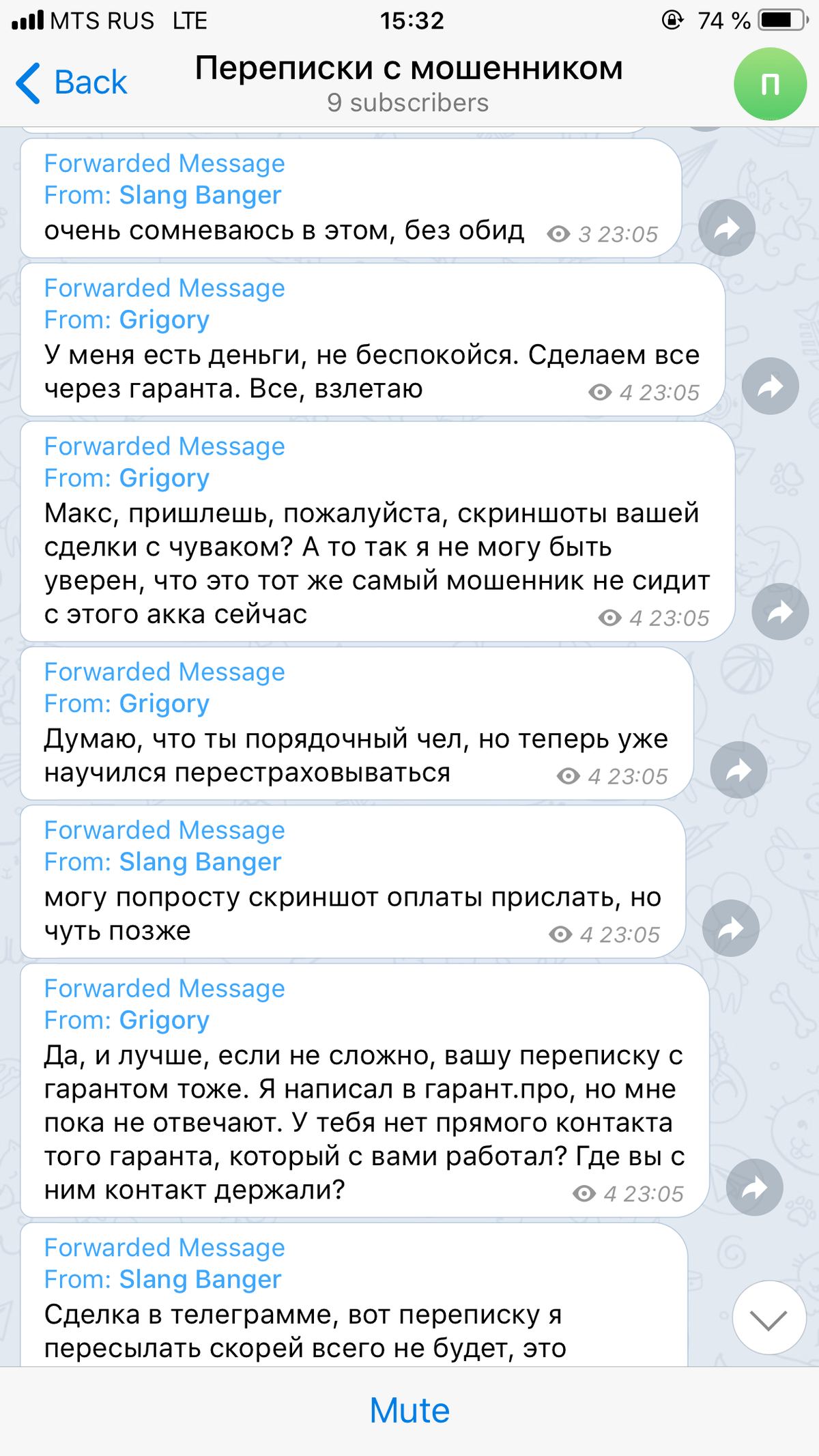Open Grigory's profile in 'У меня есть деньги' message
Screen dimensions: 819x1456
pos(164,320)
